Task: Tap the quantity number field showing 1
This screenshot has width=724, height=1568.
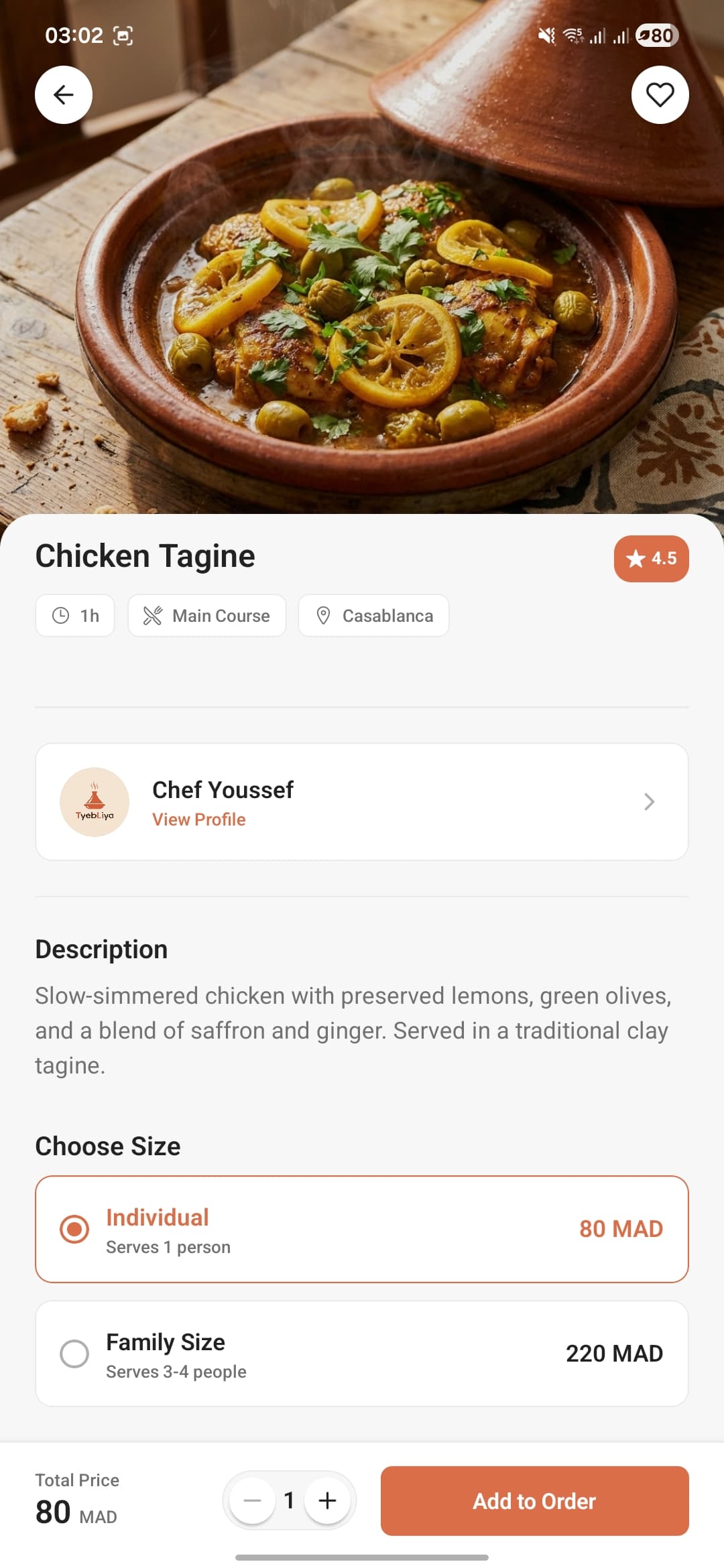Action: tap(290, 1501)
